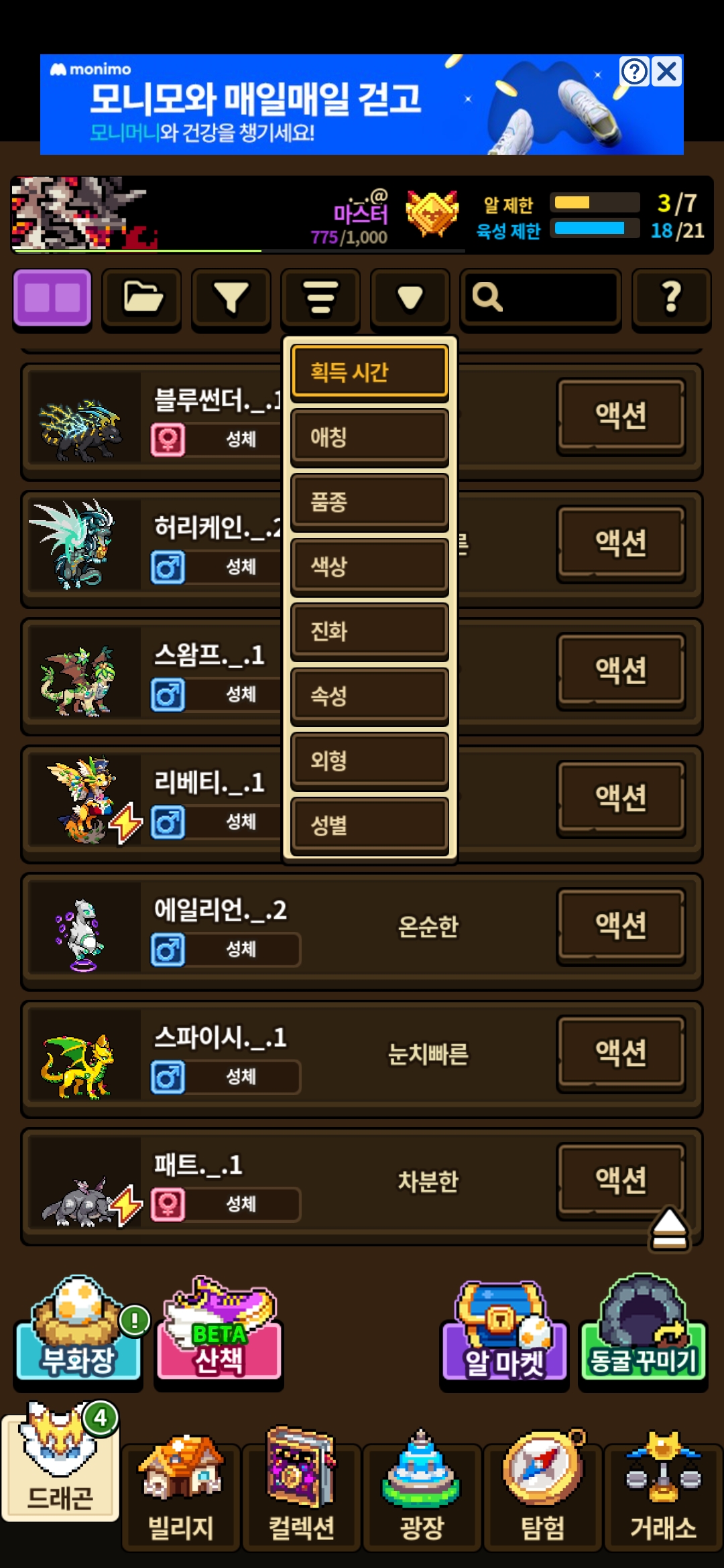Open the question mark help
Viewport: 724px width, 1568px height.
671,298
